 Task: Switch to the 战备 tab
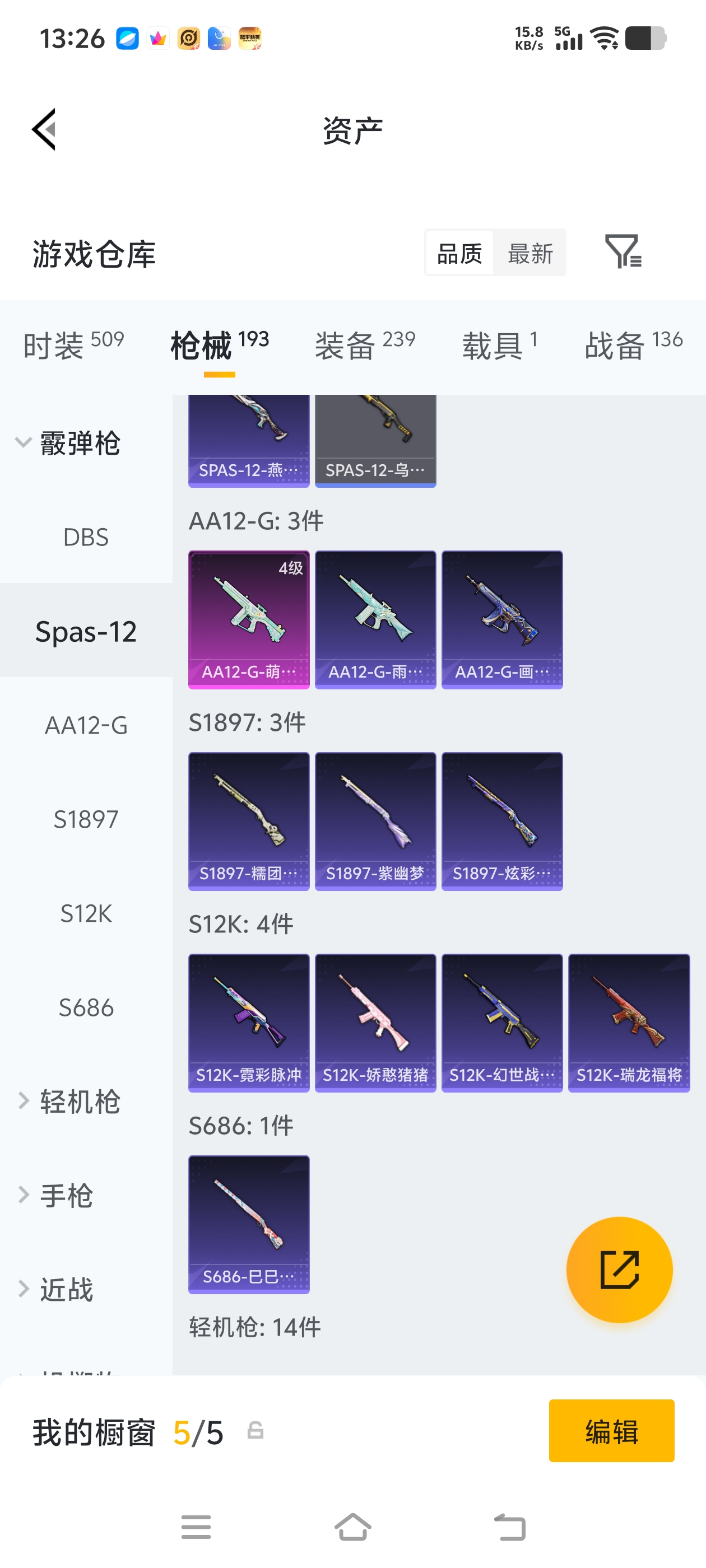point(633,345)
